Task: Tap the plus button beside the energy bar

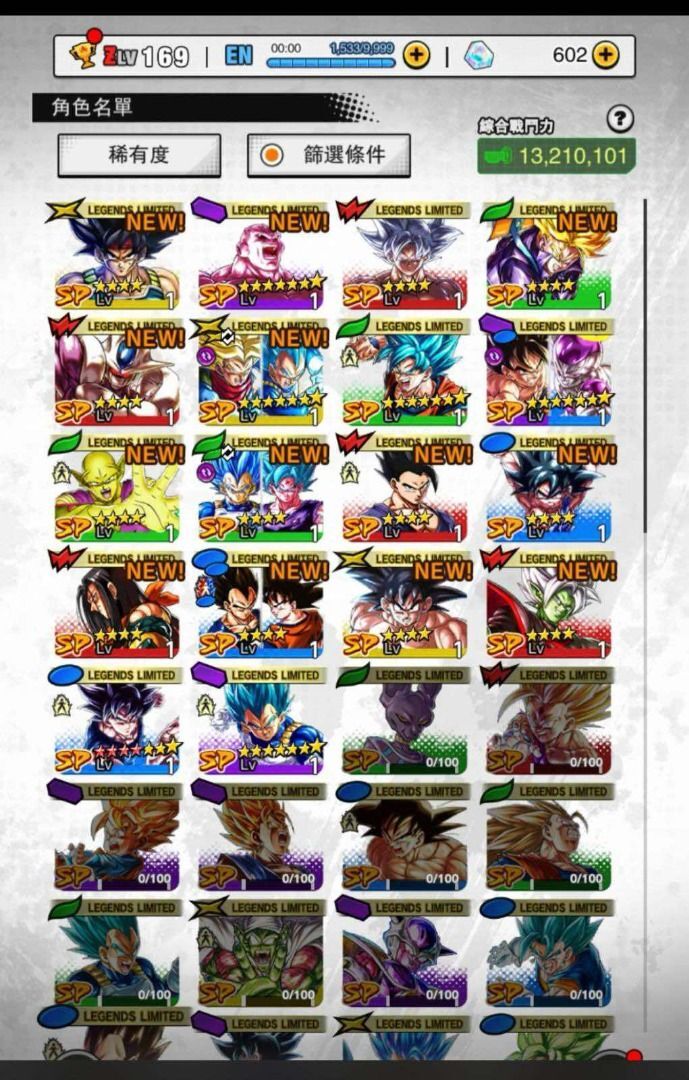Action: [x=416, y=55]
